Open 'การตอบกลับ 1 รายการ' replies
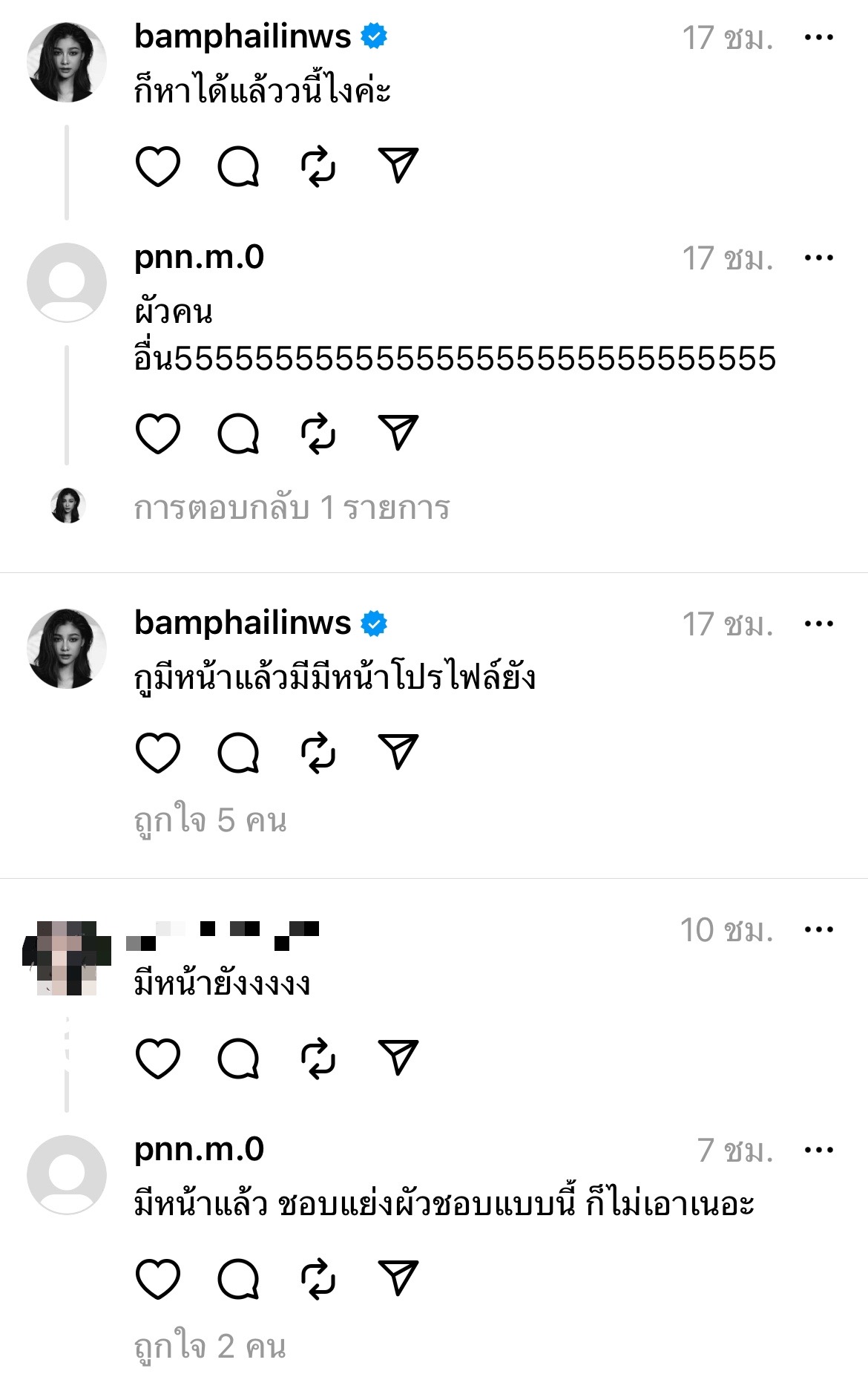This screenshot has width=868, height=1374. (x=292, y=508)
